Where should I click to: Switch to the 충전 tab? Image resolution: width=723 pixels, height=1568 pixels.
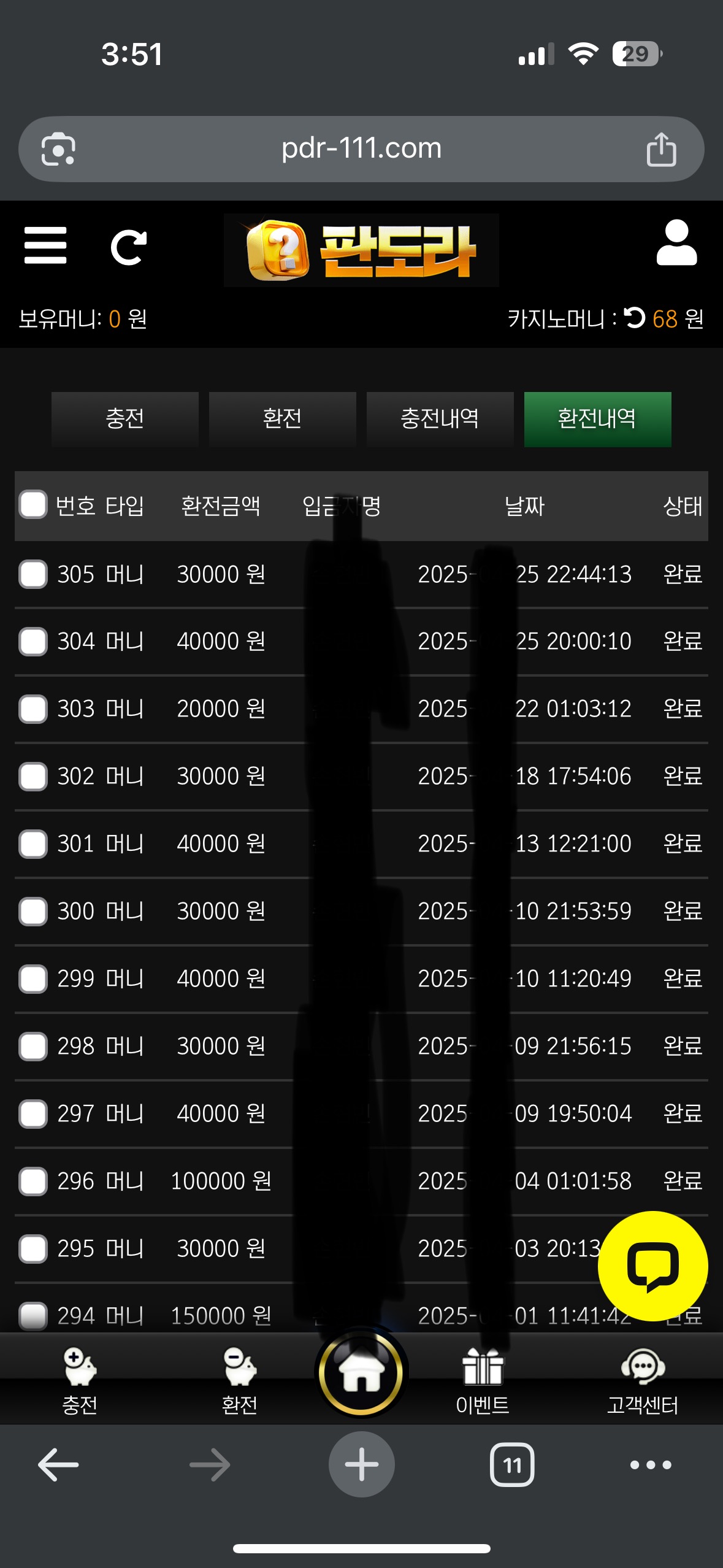click(125, 419)
